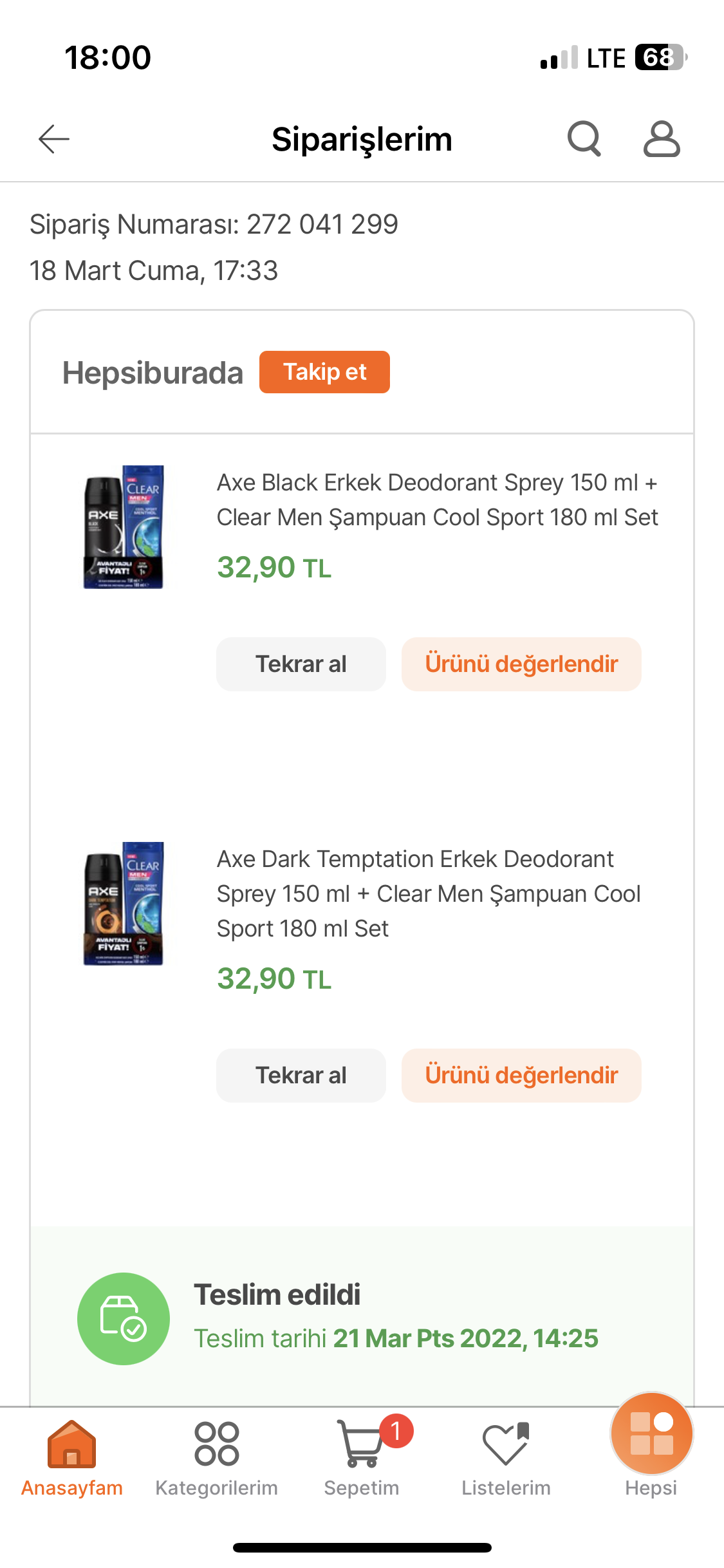
Task: Open Axe Black deodorant set product image
Action: pos(124,527)
